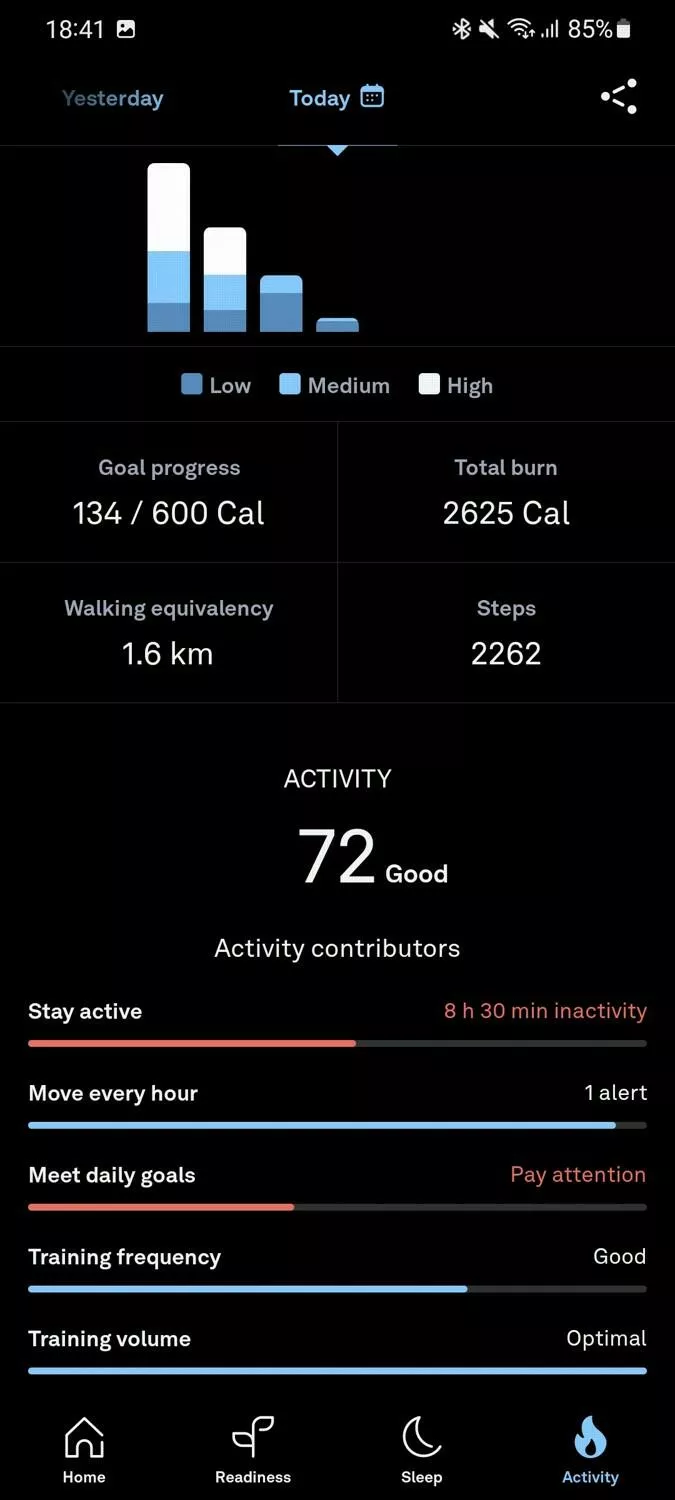Open the Training volume contributor
This screenshot has width=675, height=1500.
[337, 1351]
